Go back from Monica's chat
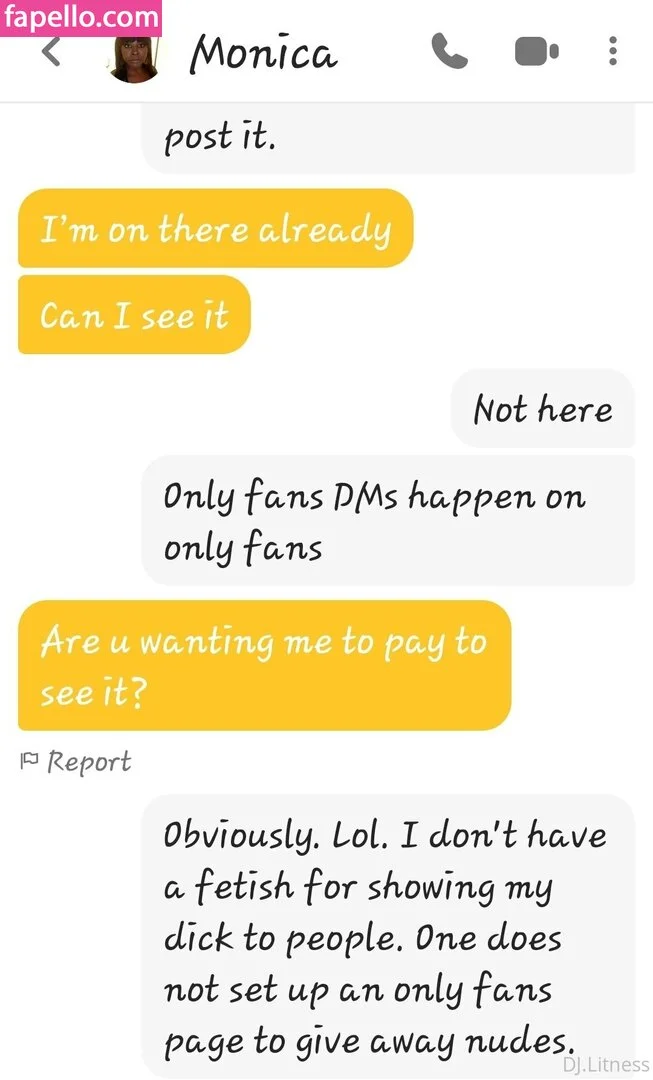 (x=51, y=53)
